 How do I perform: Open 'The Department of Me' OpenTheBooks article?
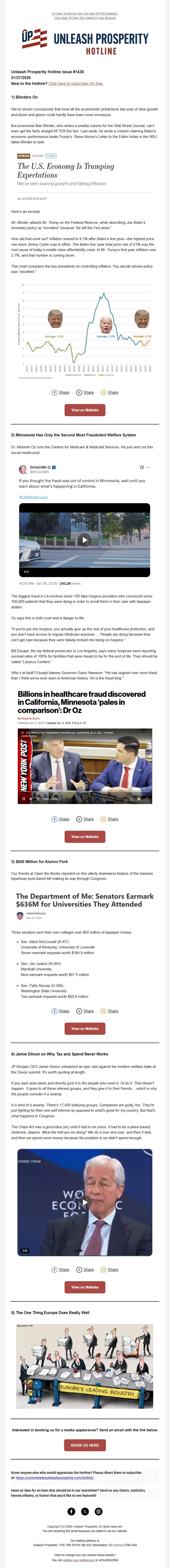pos(85,900)
